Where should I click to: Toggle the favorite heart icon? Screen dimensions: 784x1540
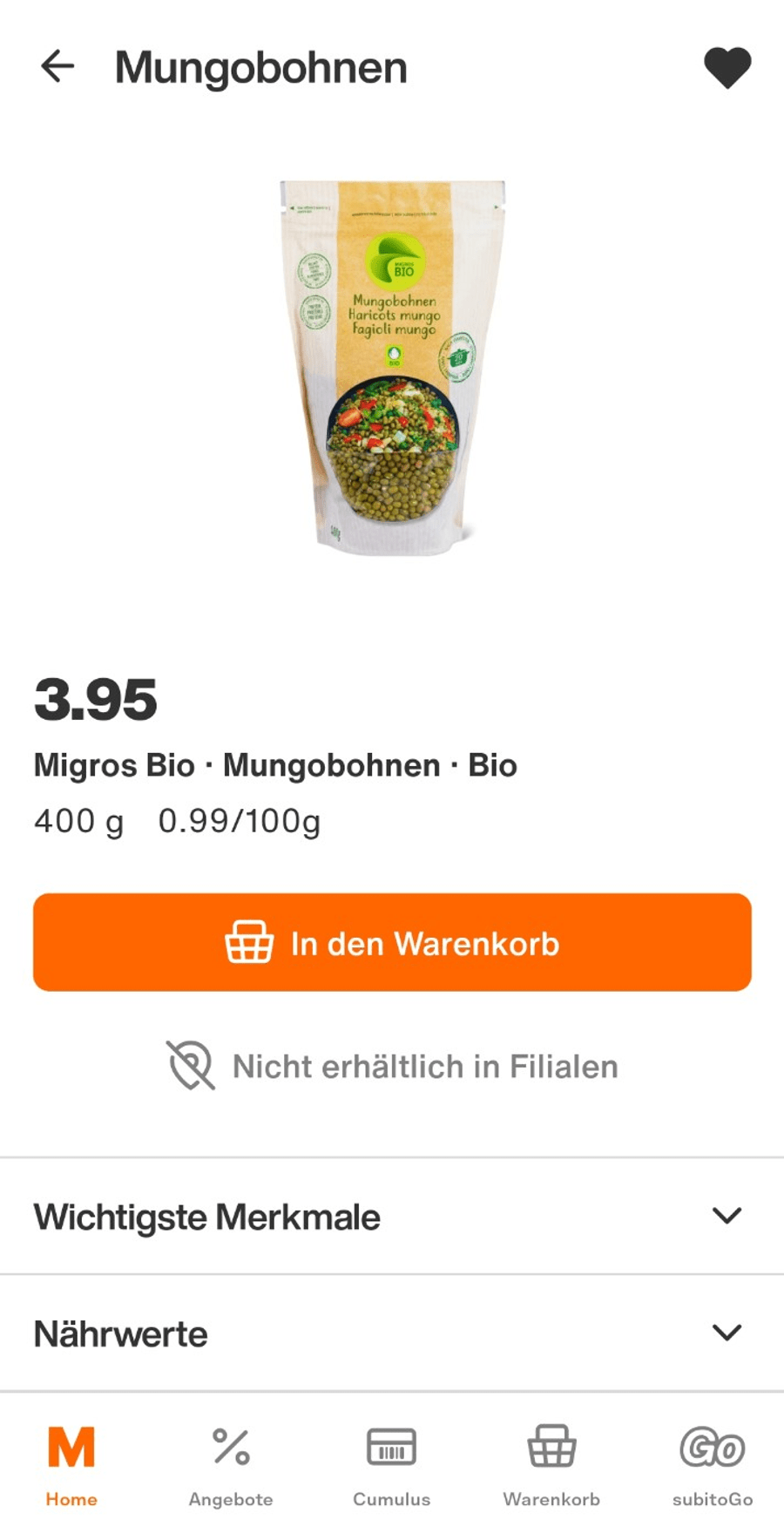click(727, 67)
